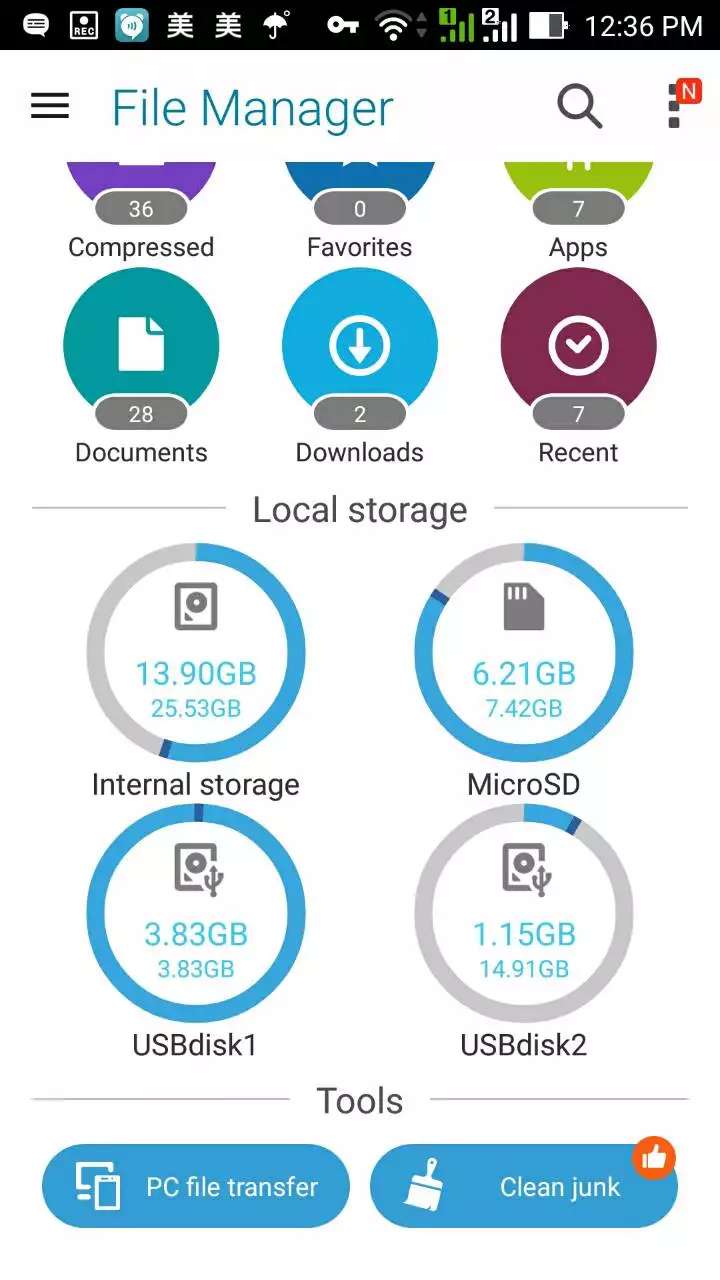Open the hamburger navigation drawer

[50, 106]
